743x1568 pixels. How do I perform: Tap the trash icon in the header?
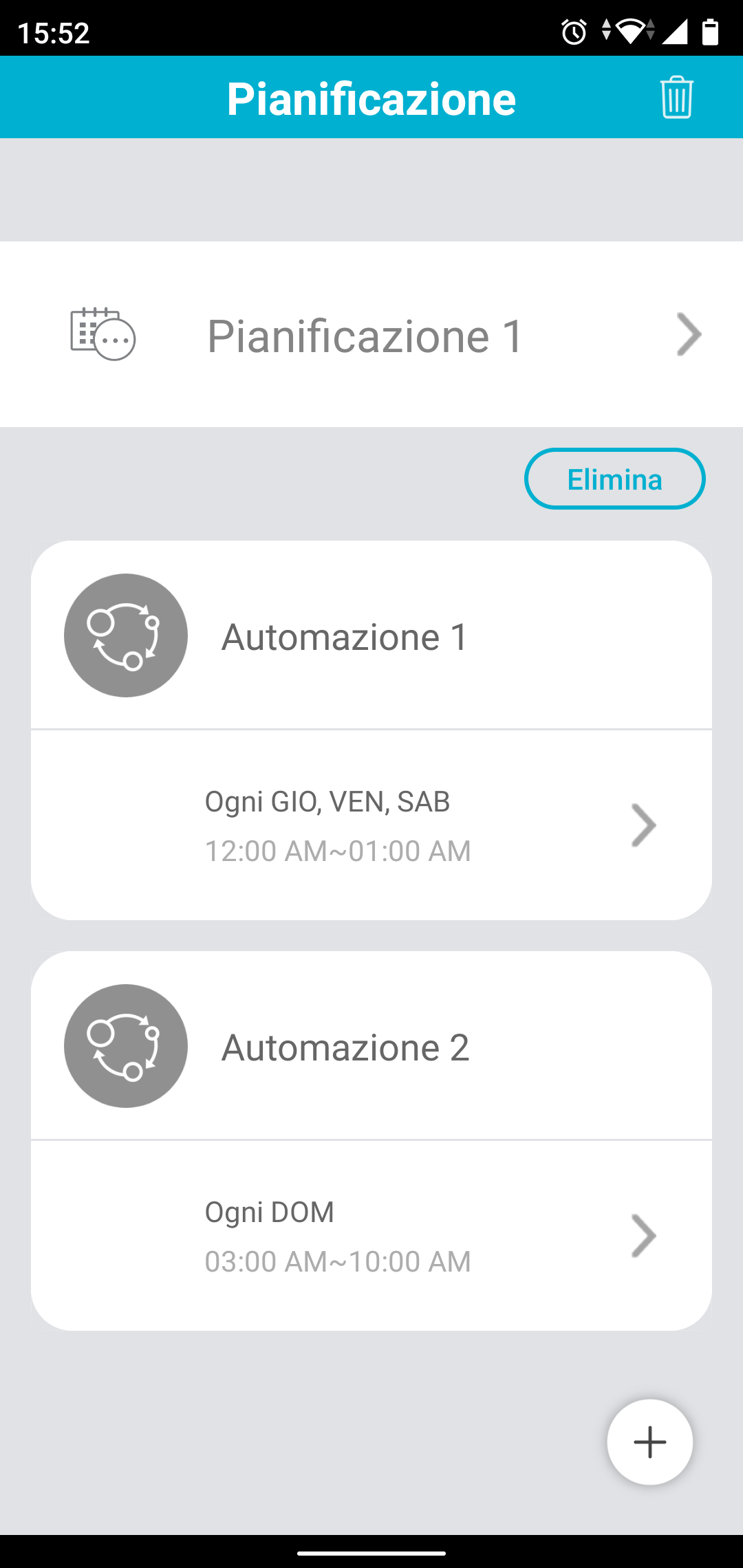pyautogui.click(x=677, y=97)
